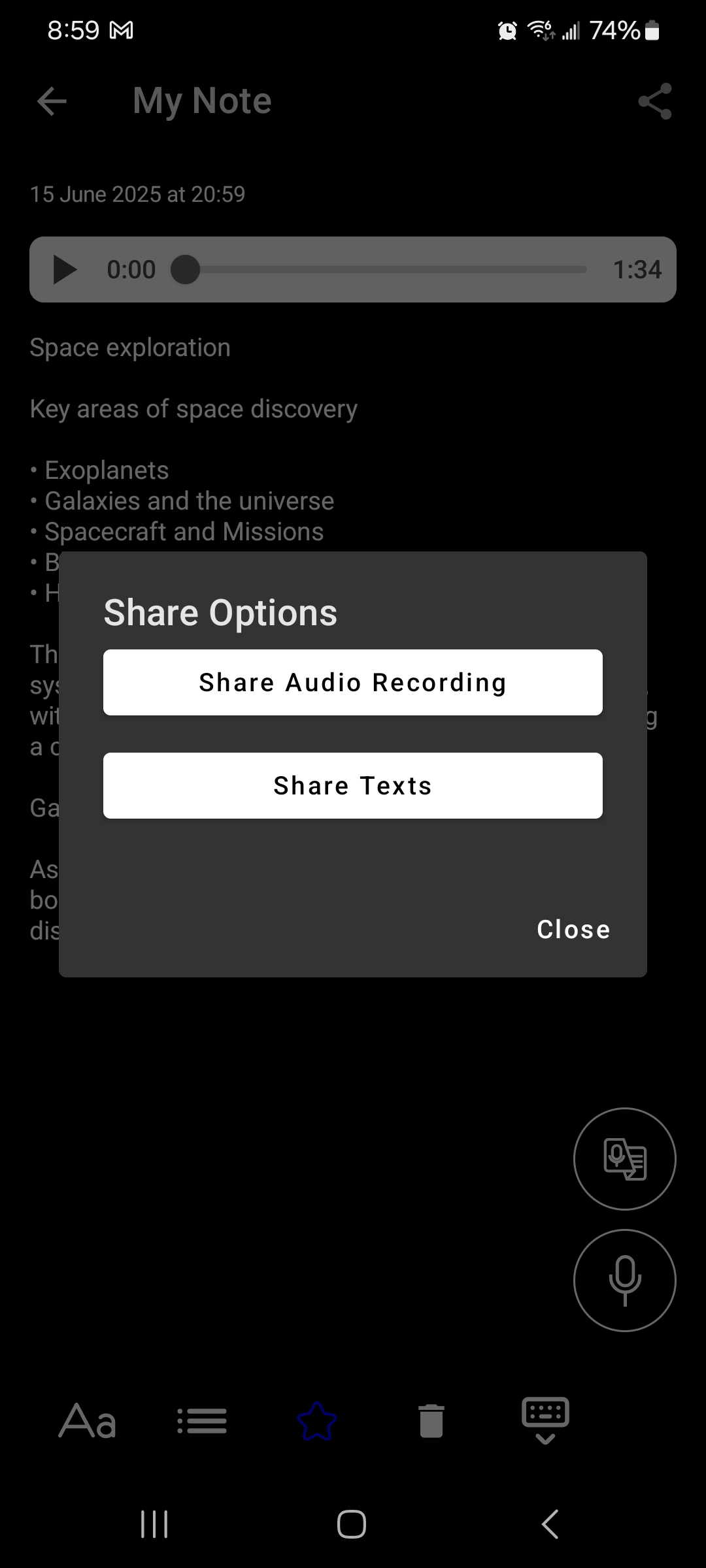Viewport: 706px width, 1568px height.
Task: Open the share icon in app bar
Action: (654, 101)
